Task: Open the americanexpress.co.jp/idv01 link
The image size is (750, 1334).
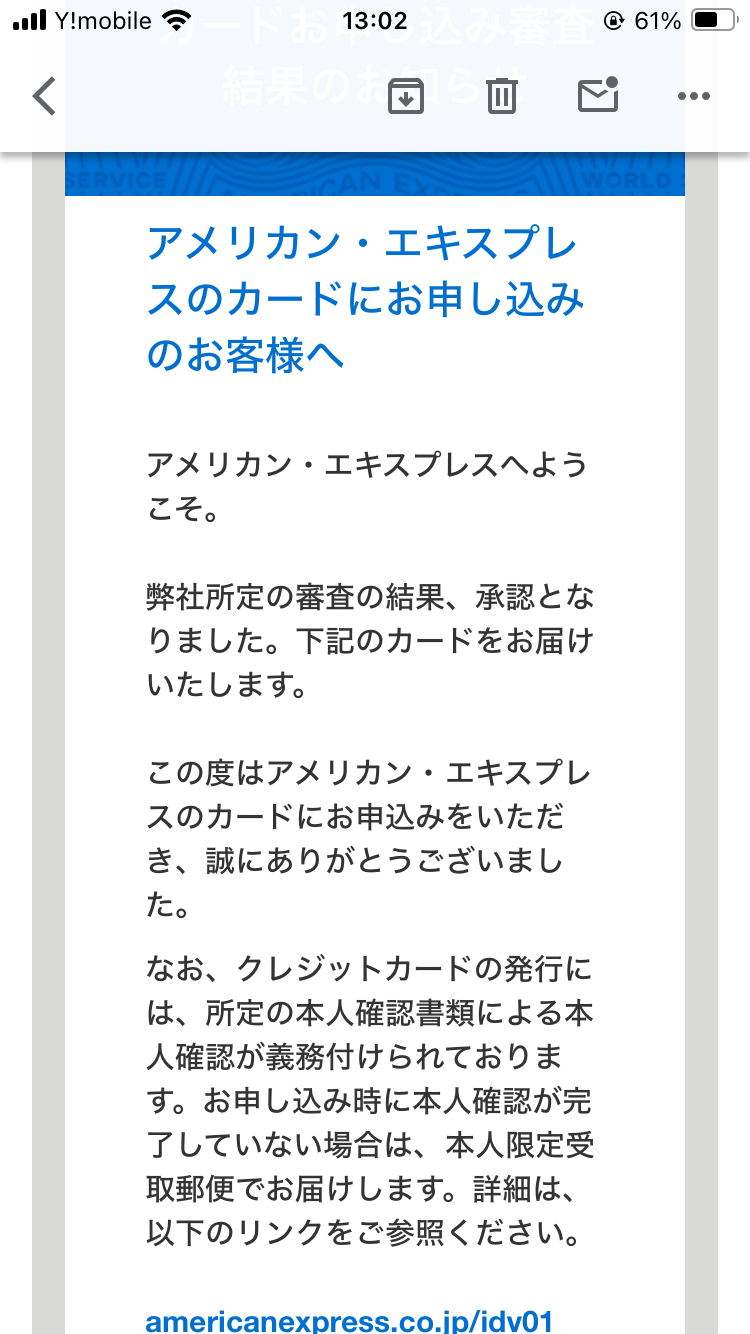Action: [349, 1320]
